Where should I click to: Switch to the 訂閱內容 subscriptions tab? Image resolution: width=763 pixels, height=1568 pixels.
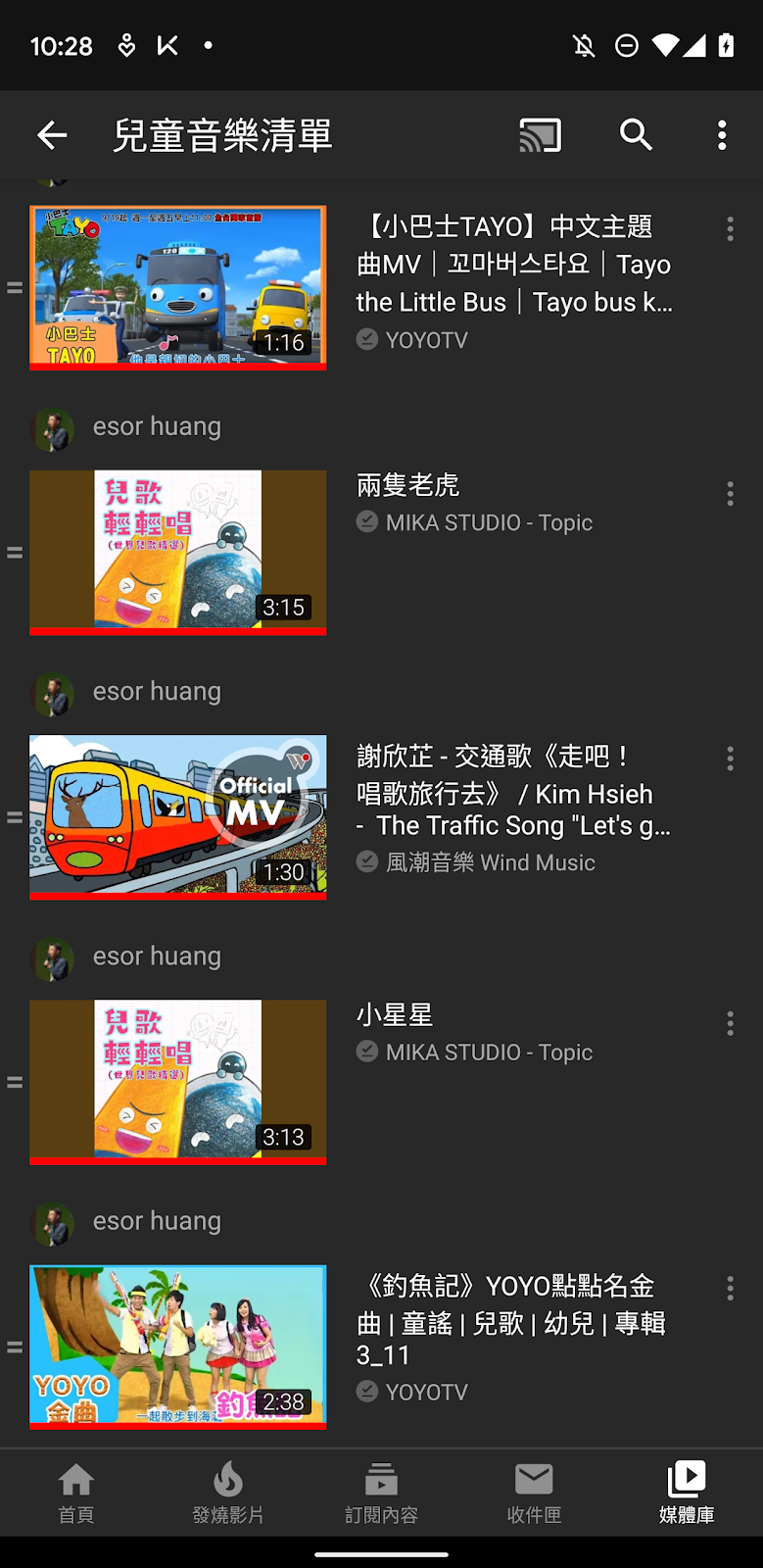(381, 1492)
